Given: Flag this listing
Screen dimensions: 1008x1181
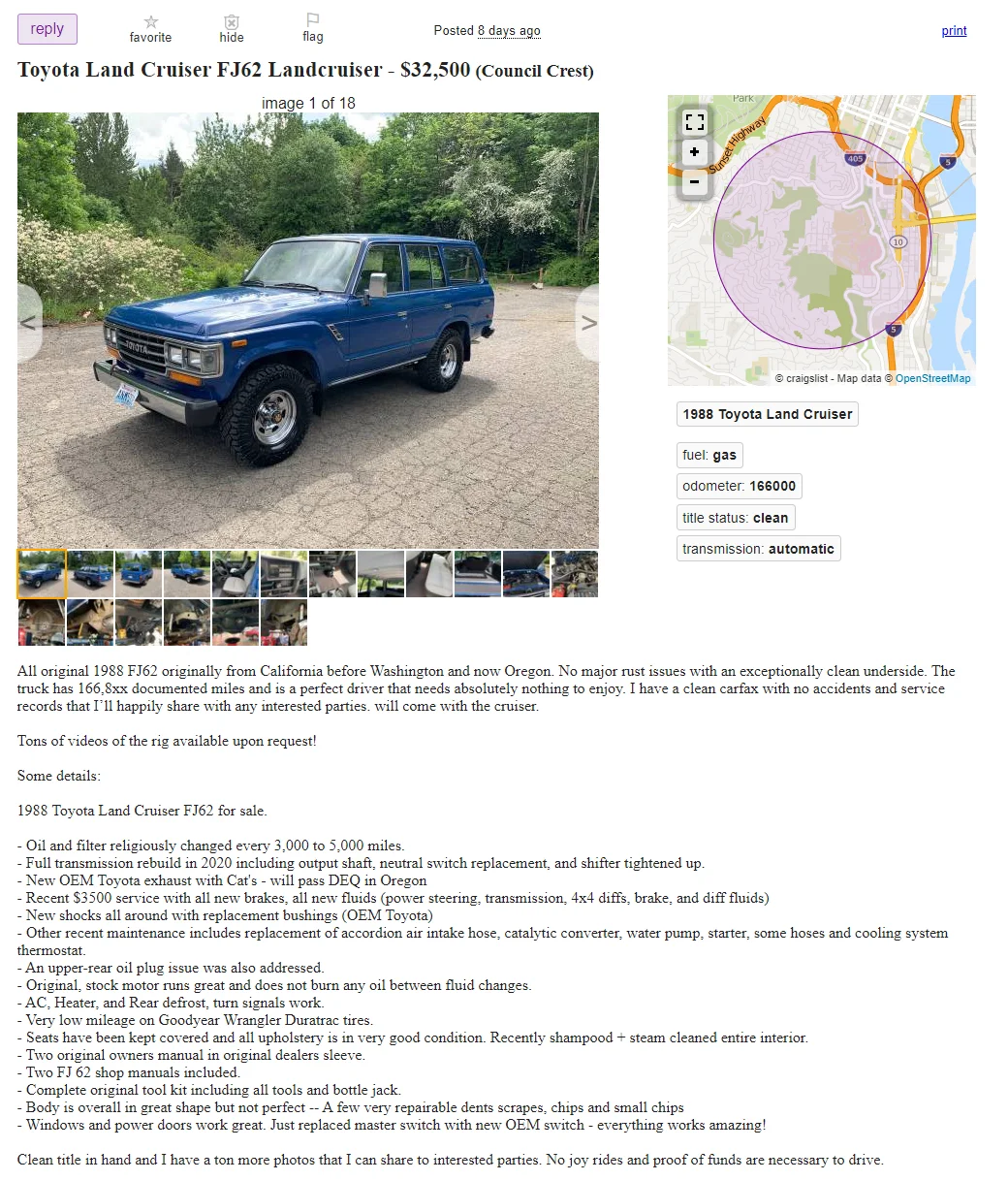Looking at the screenshot, I should (x=312, y=28).
